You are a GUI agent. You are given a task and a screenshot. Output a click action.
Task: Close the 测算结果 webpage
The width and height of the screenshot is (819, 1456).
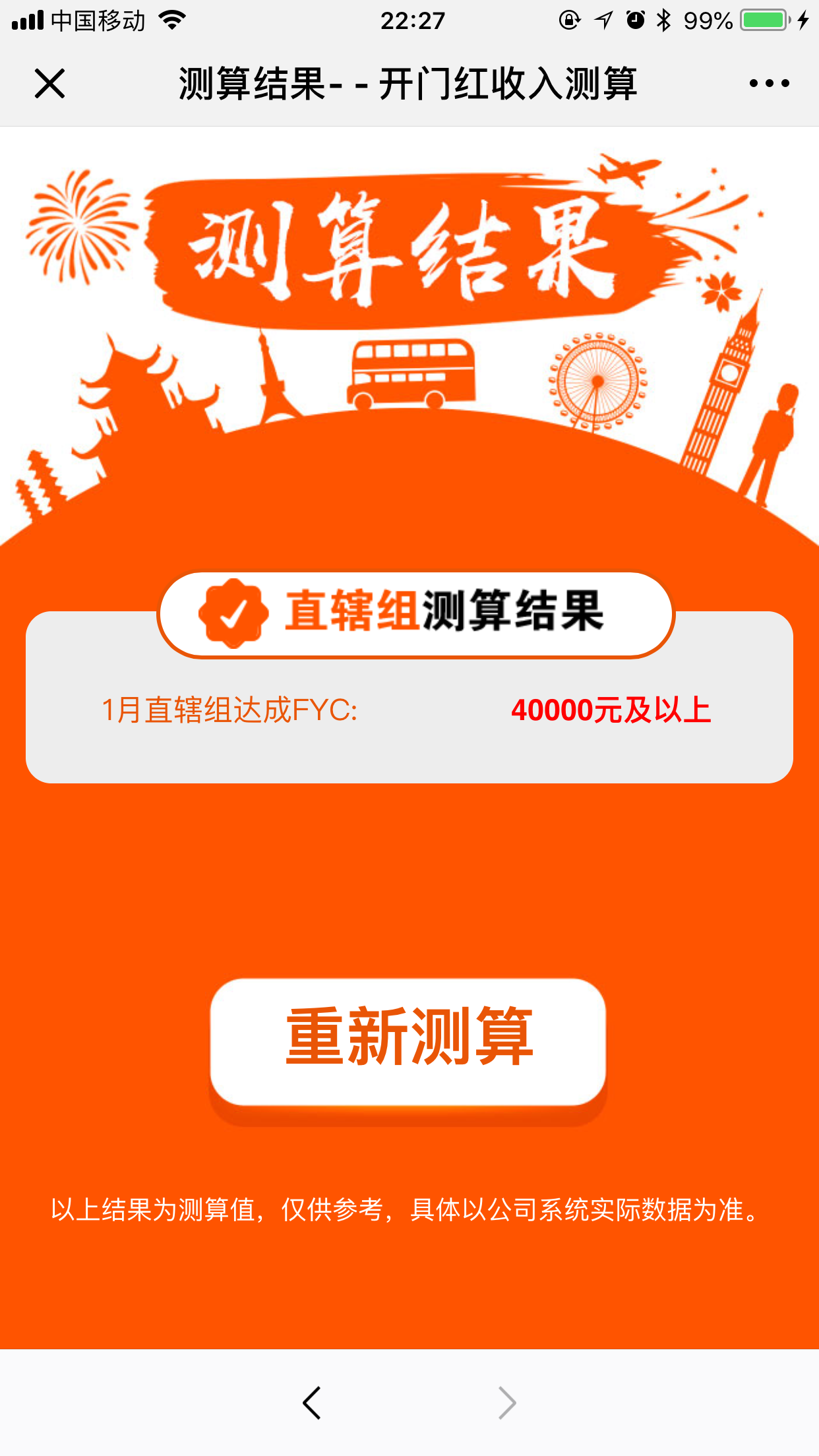[49, 84]
